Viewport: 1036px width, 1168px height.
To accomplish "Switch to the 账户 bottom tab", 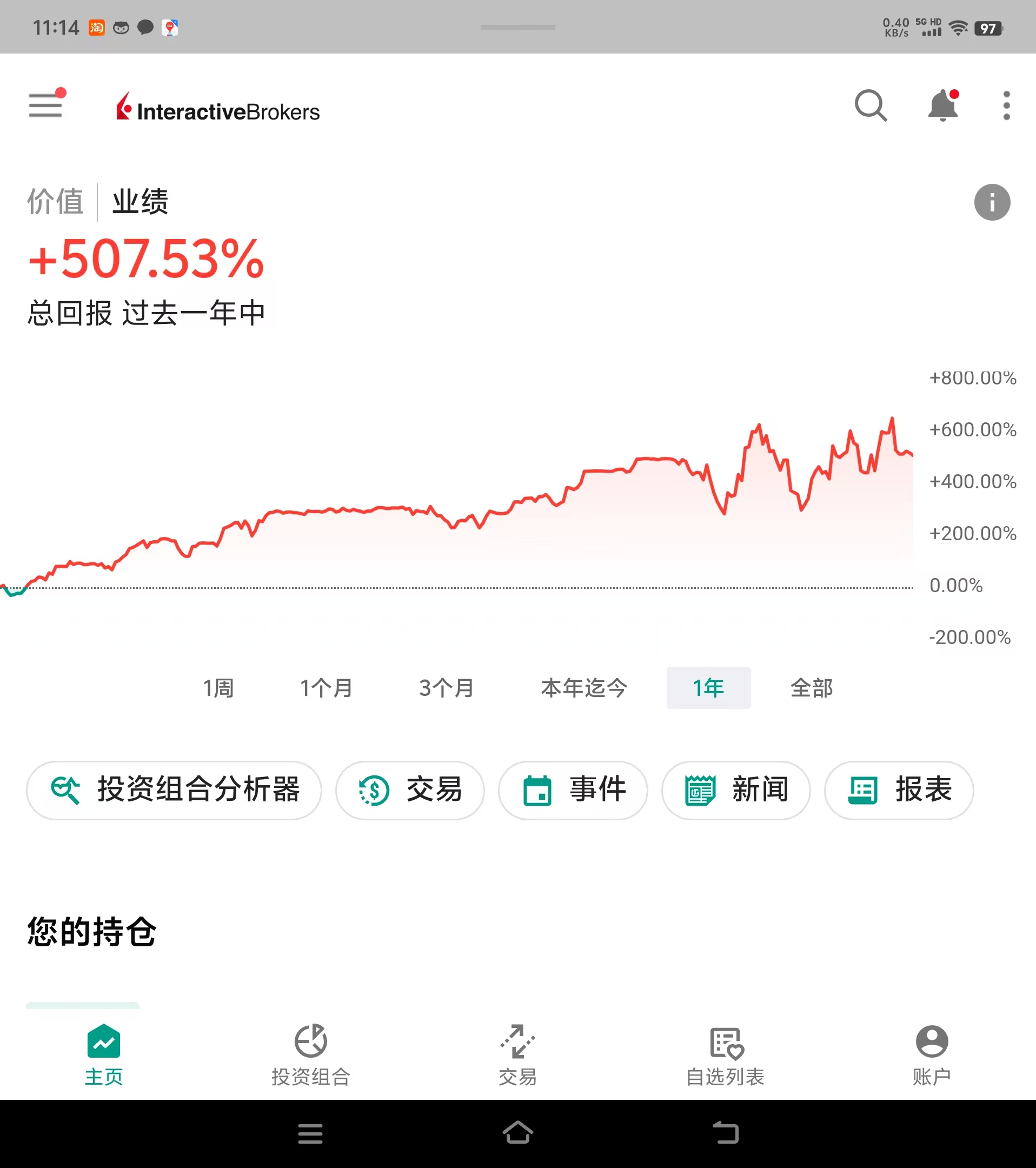I will pyautogui.click(x=932, y=1054).
